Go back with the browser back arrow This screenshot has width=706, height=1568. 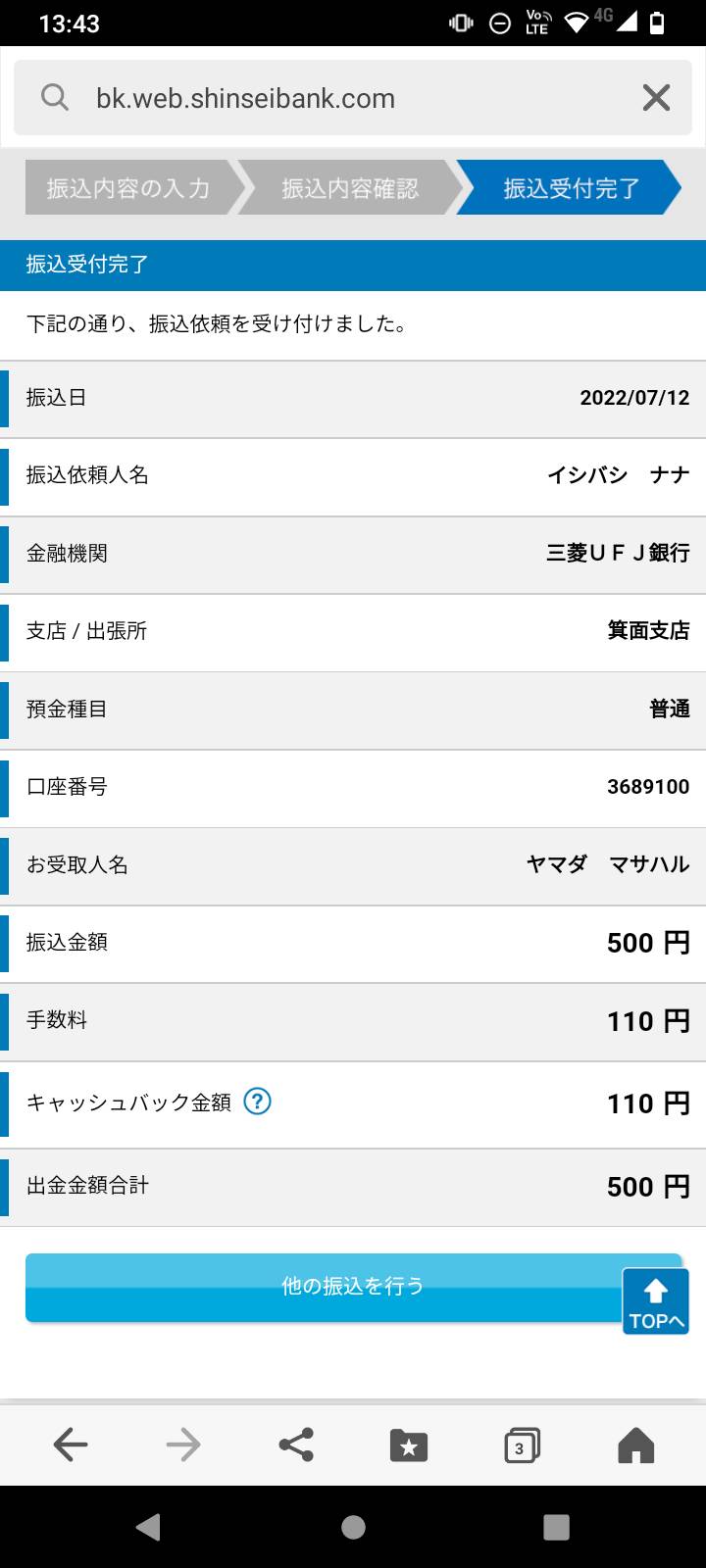point(70,1445)
